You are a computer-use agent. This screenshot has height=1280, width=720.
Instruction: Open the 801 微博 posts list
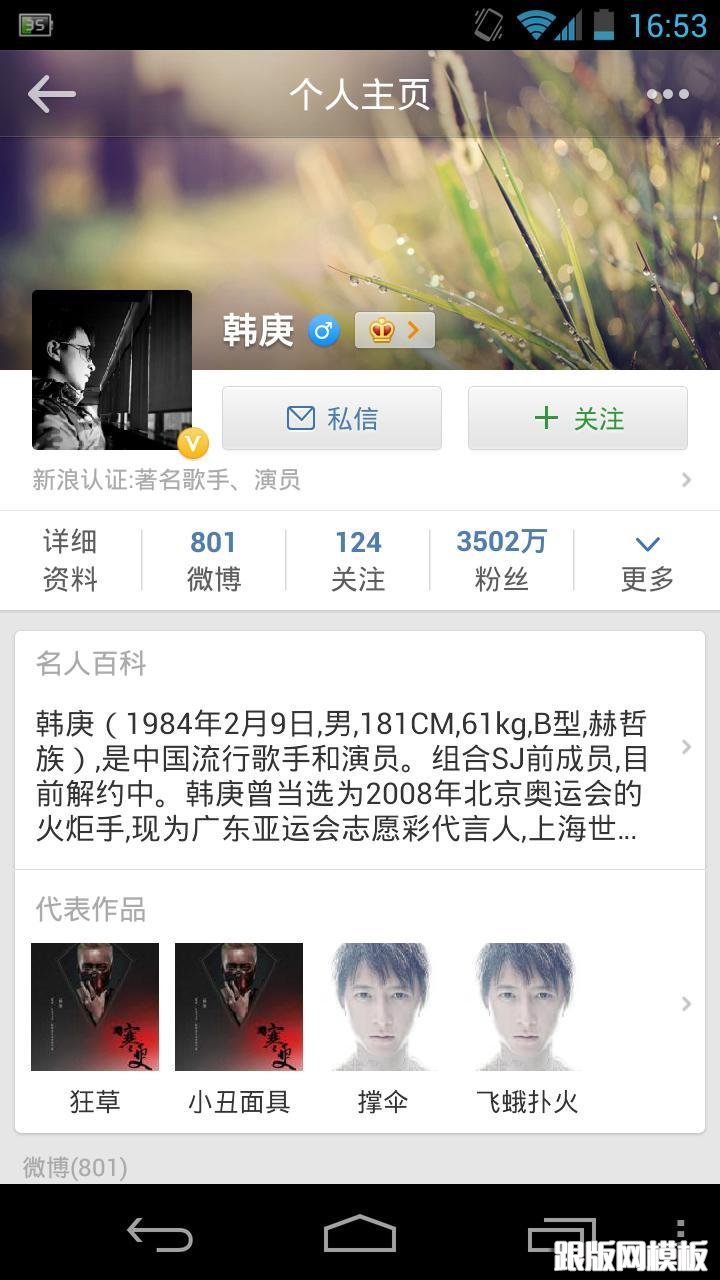pyautogui.click(x=213, y=560)
